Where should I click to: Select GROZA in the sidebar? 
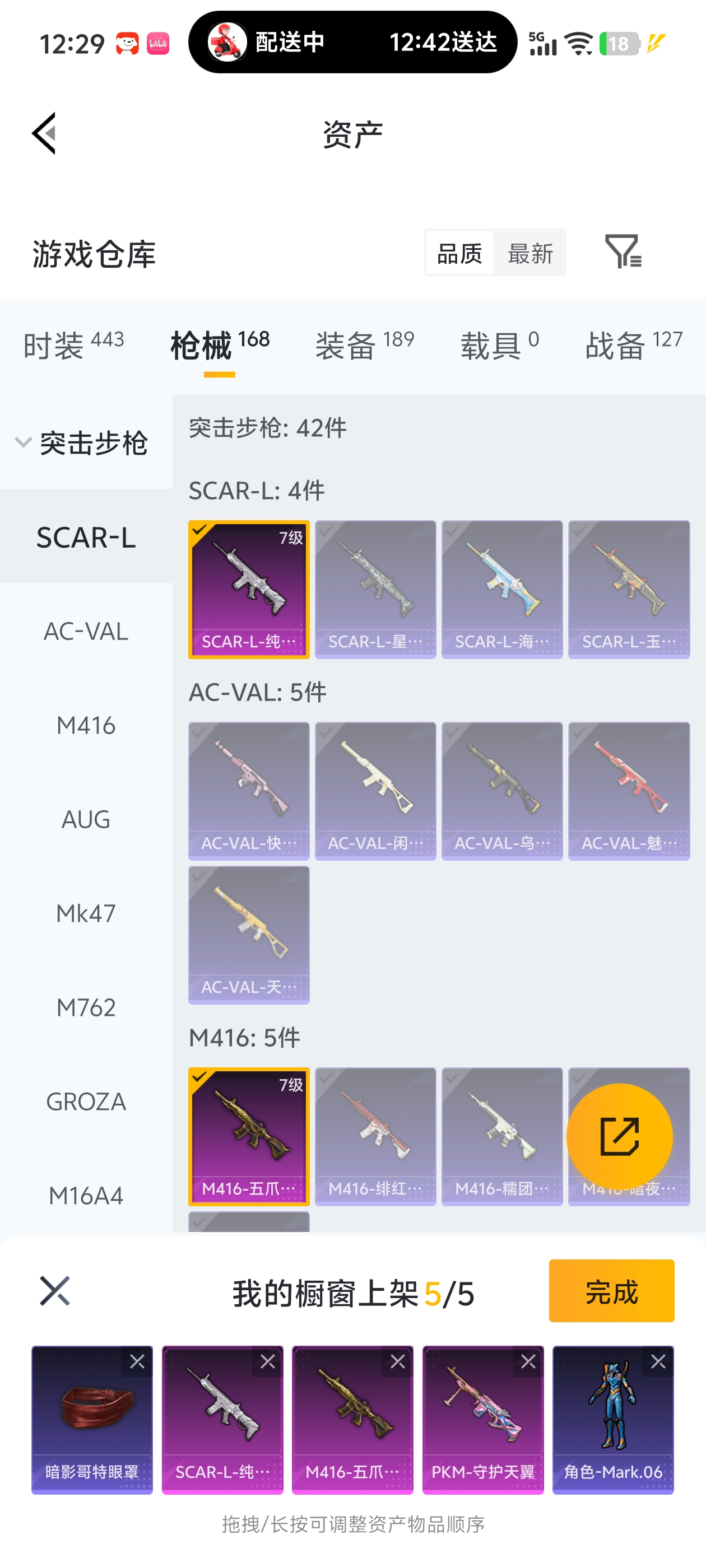coord(86,1101)
